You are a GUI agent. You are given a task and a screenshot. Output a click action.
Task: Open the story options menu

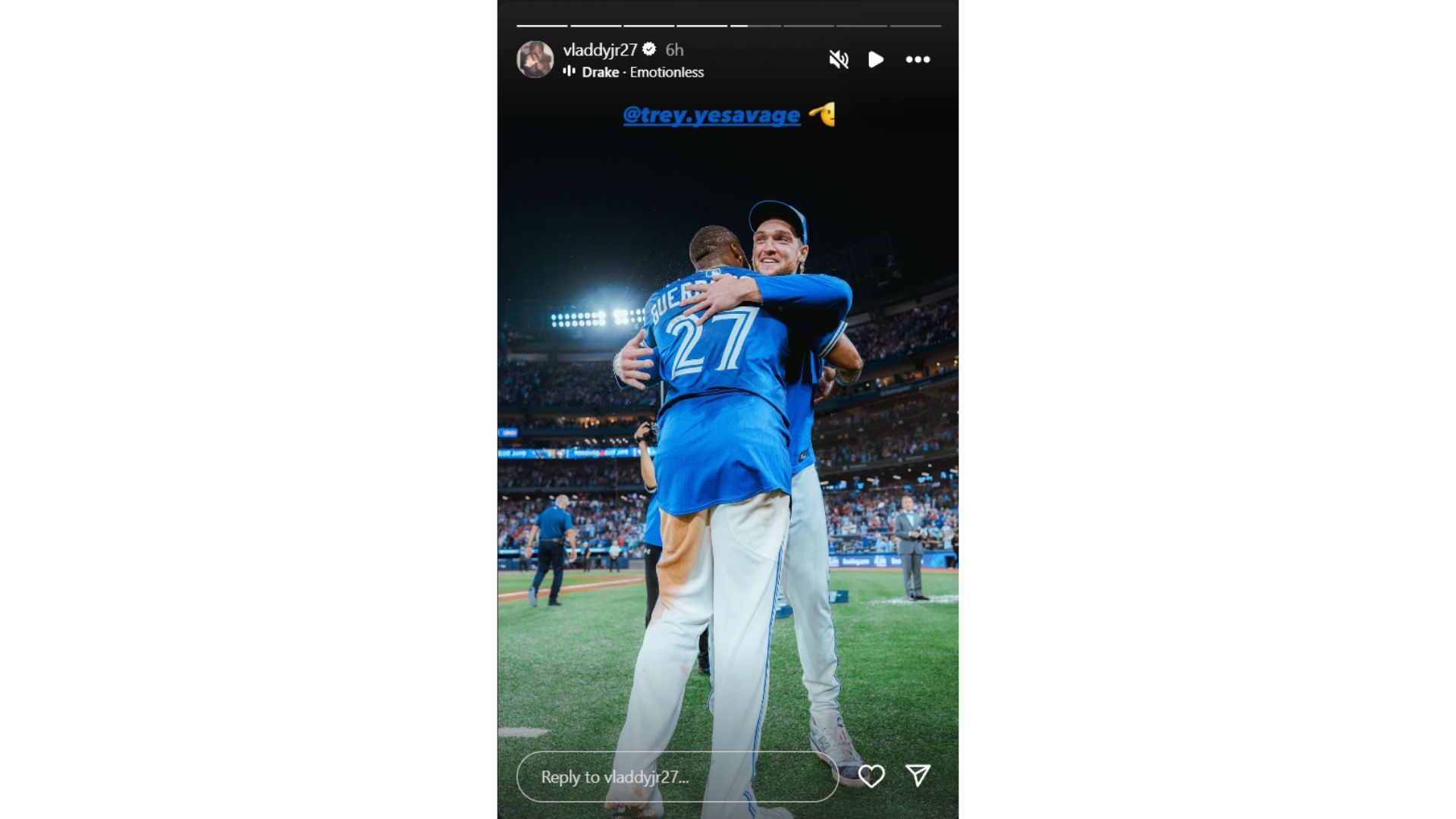point(918,59)
